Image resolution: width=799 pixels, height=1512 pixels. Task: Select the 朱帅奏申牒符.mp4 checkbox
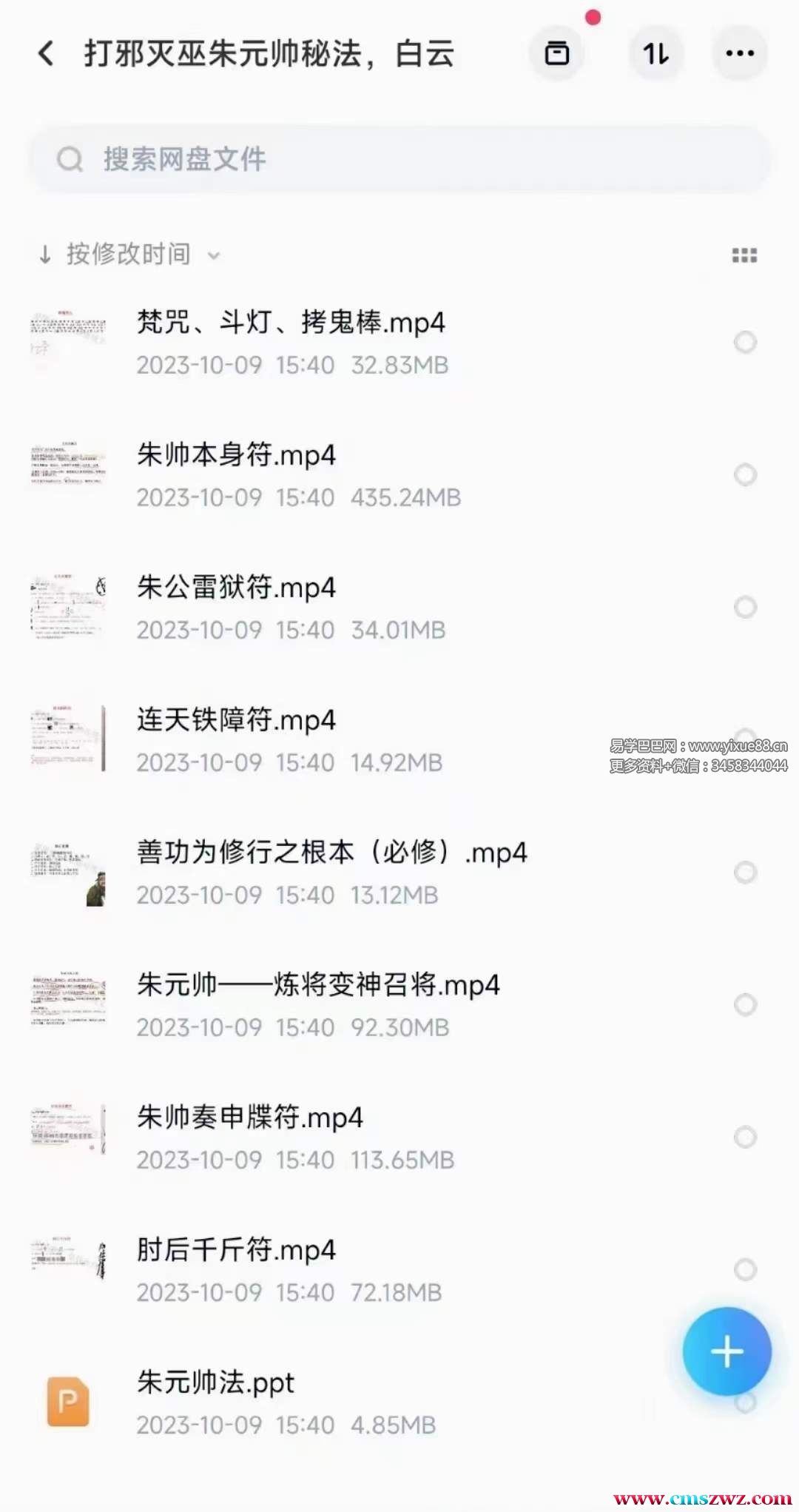point(745,1137)
